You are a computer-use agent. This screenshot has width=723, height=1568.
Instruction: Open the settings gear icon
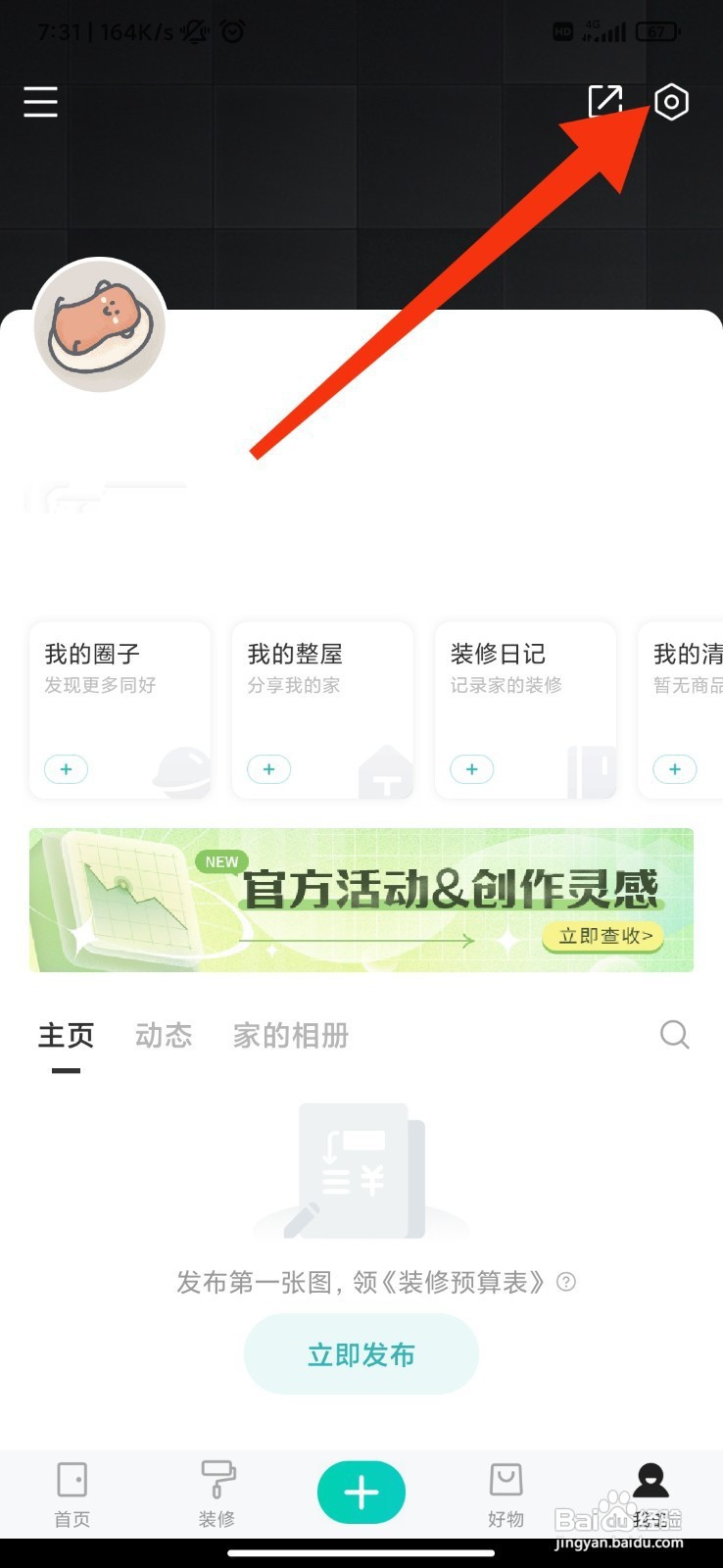point(672,102)
